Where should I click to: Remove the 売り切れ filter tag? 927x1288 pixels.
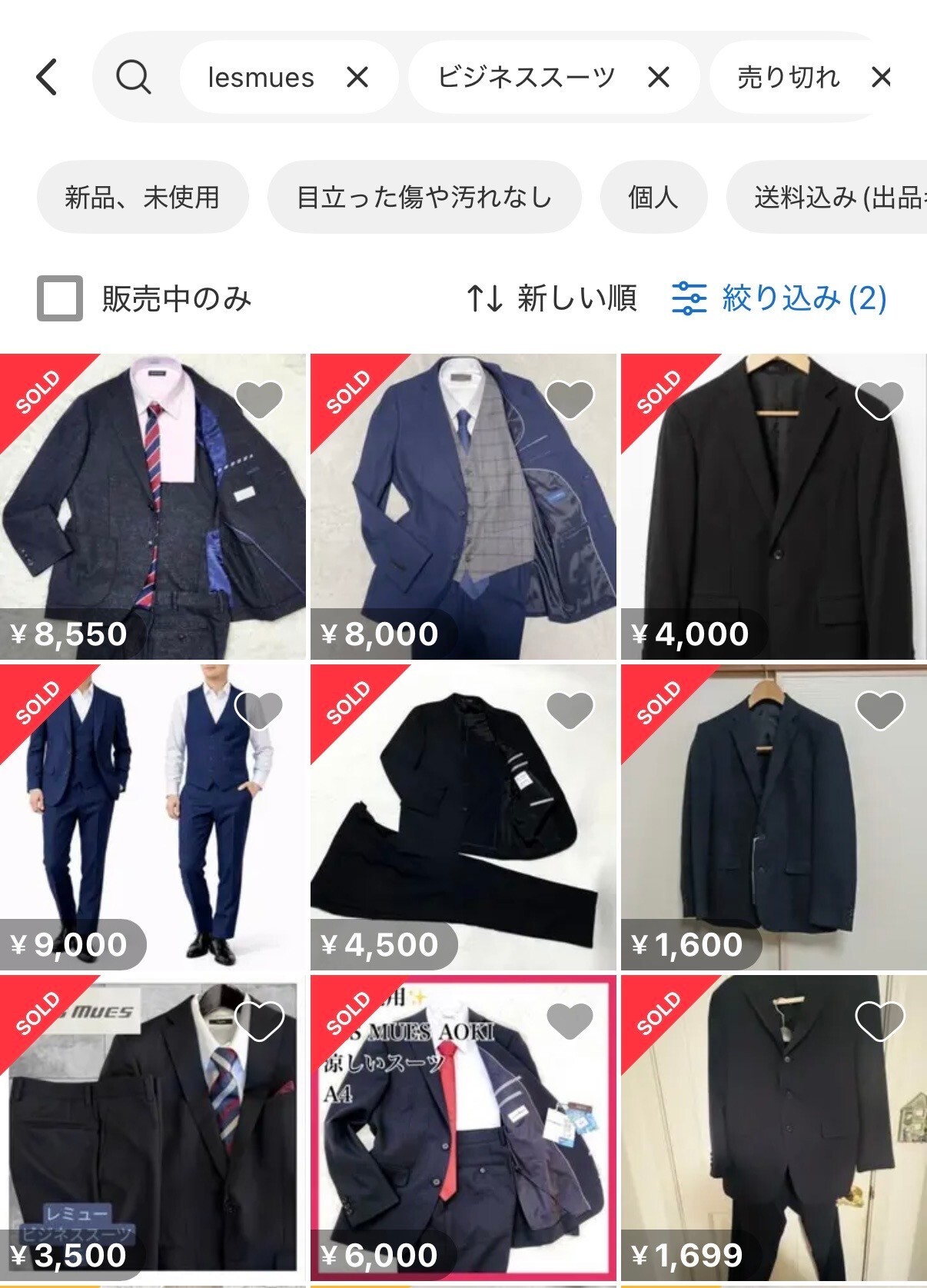click(881, 77)
